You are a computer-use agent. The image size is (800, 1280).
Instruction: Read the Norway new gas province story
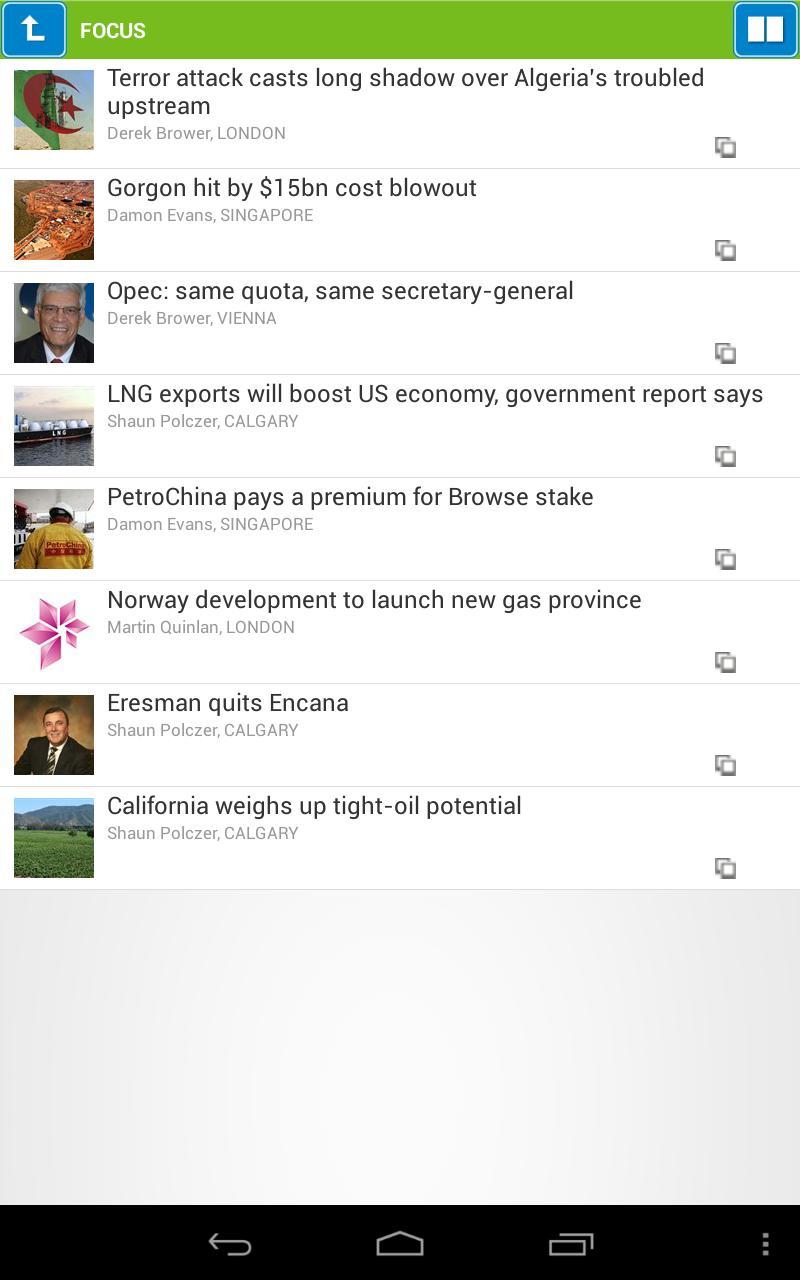[x=374, y=600]
